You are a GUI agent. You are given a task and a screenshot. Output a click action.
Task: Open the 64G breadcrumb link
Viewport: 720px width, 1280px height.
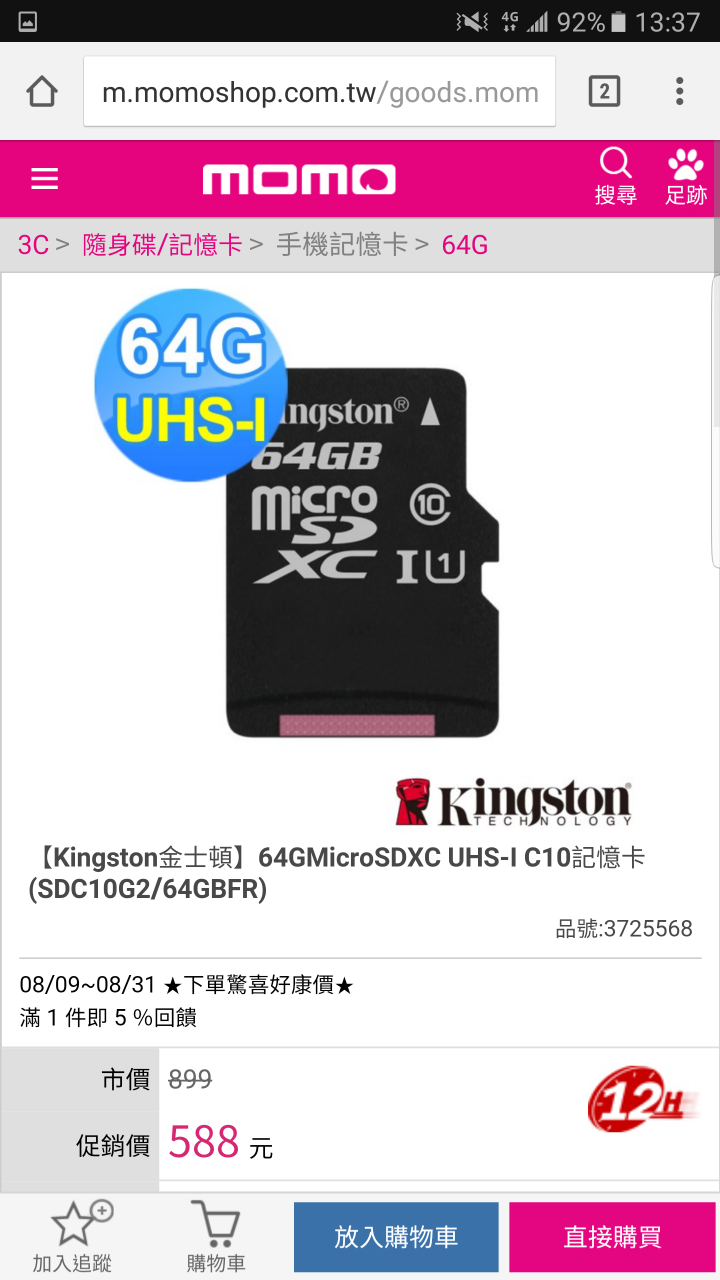[465, 245]
